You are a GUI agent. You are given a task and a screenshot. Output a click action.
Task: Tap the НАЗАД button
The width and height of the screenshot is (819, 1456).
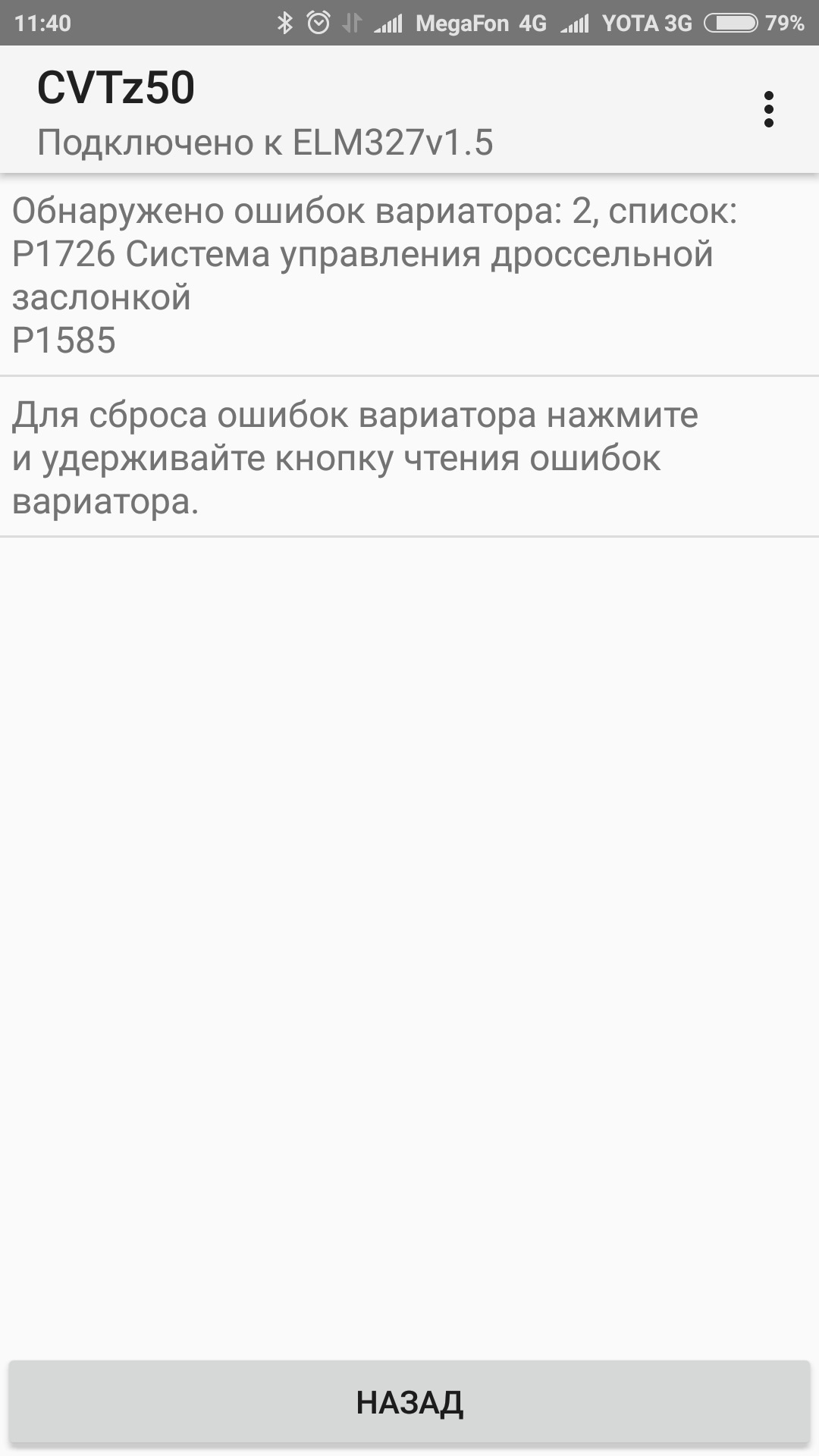tap(409, 1402)
